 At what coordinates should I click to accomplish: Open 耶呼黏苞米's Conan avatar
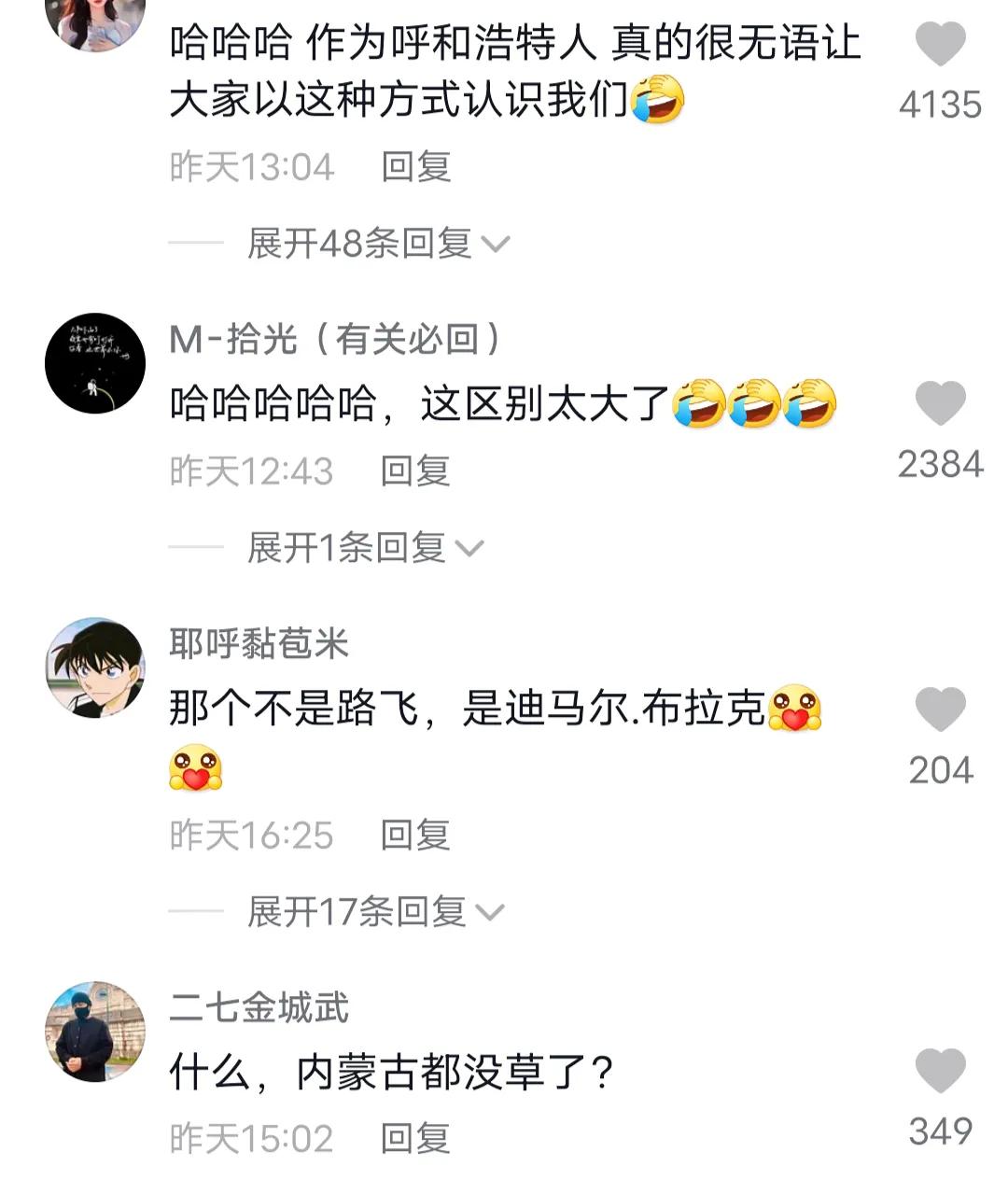[93, 666]
